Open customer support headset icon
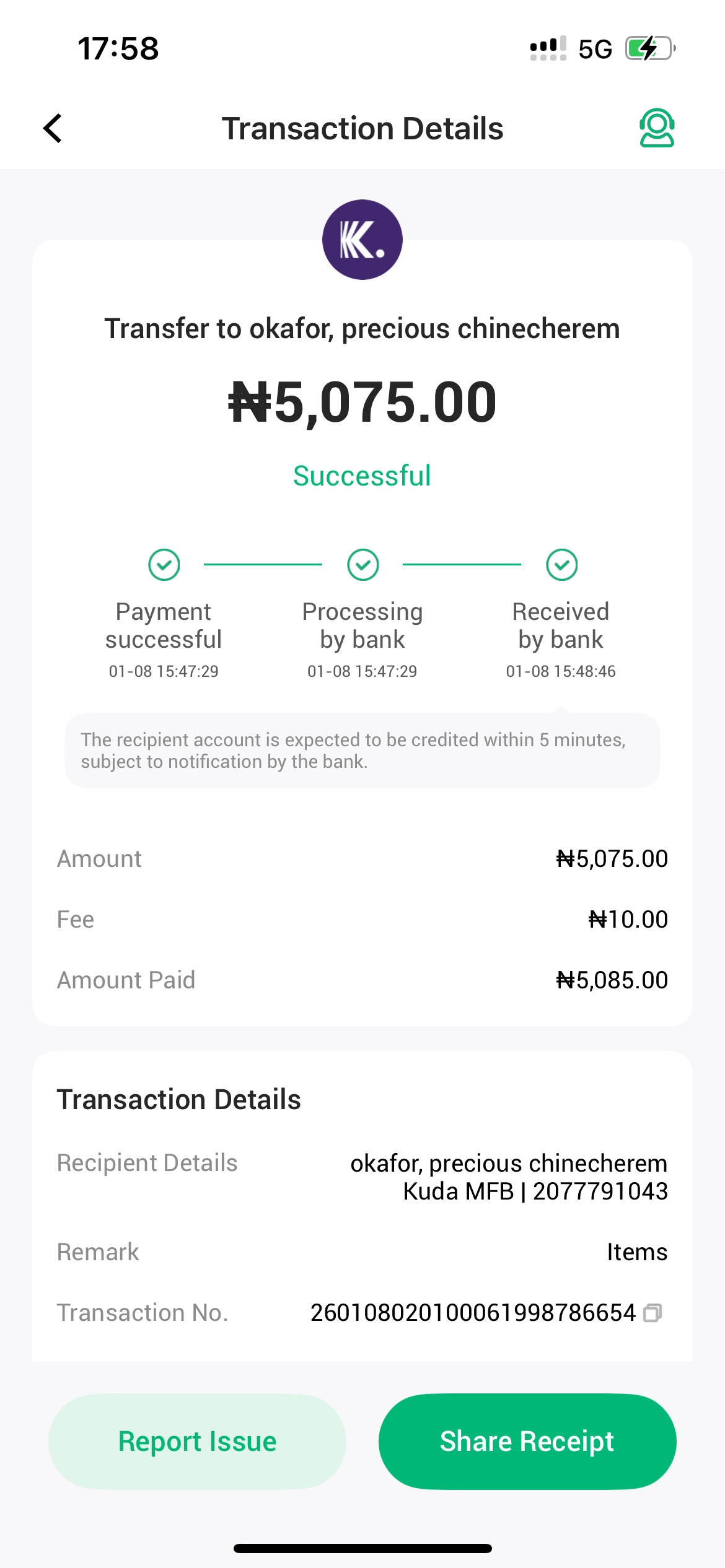The image size is (725, 1568). (656, 128)
